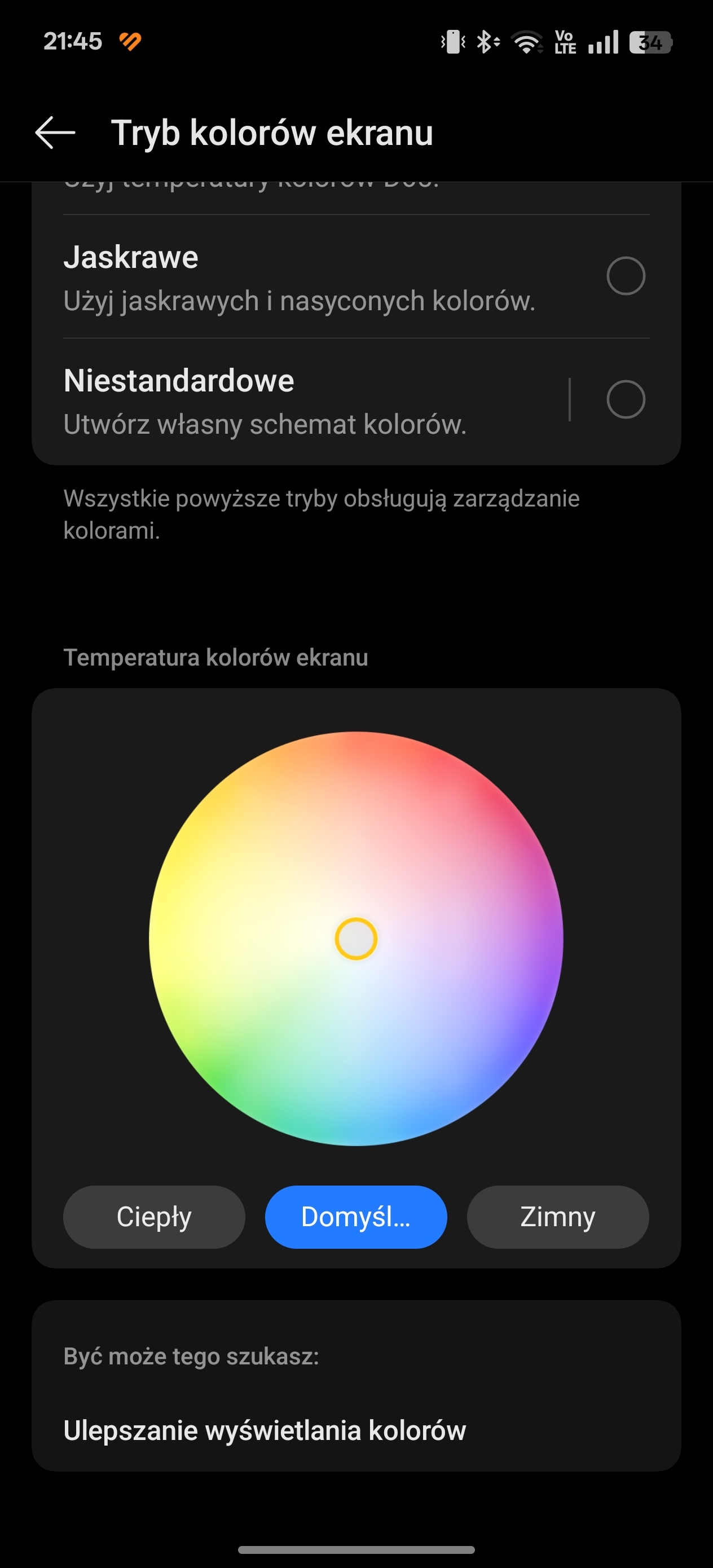Viewport: 713px width, 1568px height.
Task: Select the Jaskrawe color mode
Action: (626, 276)
